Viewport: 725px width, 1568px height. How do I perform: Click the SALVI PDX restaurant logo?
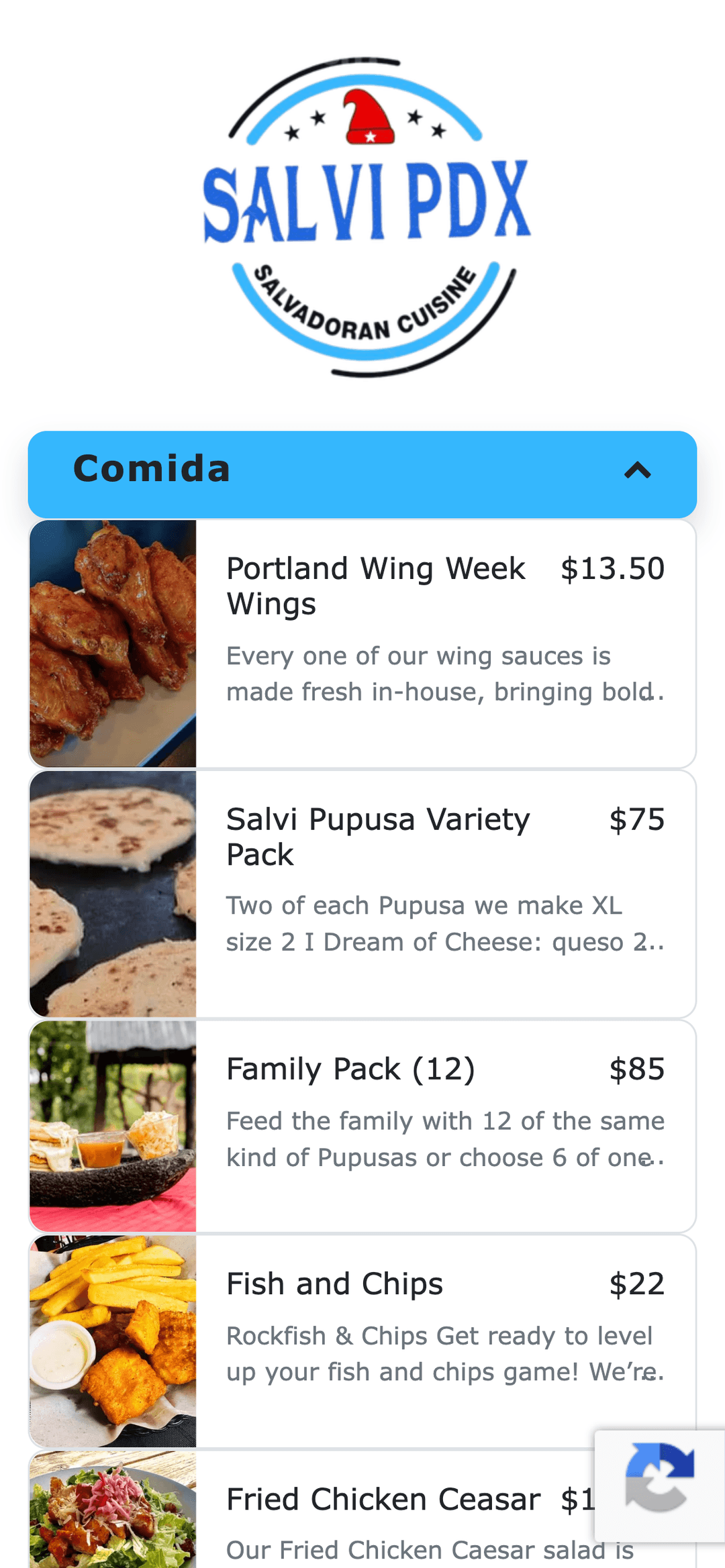click(x=362, y=215)
